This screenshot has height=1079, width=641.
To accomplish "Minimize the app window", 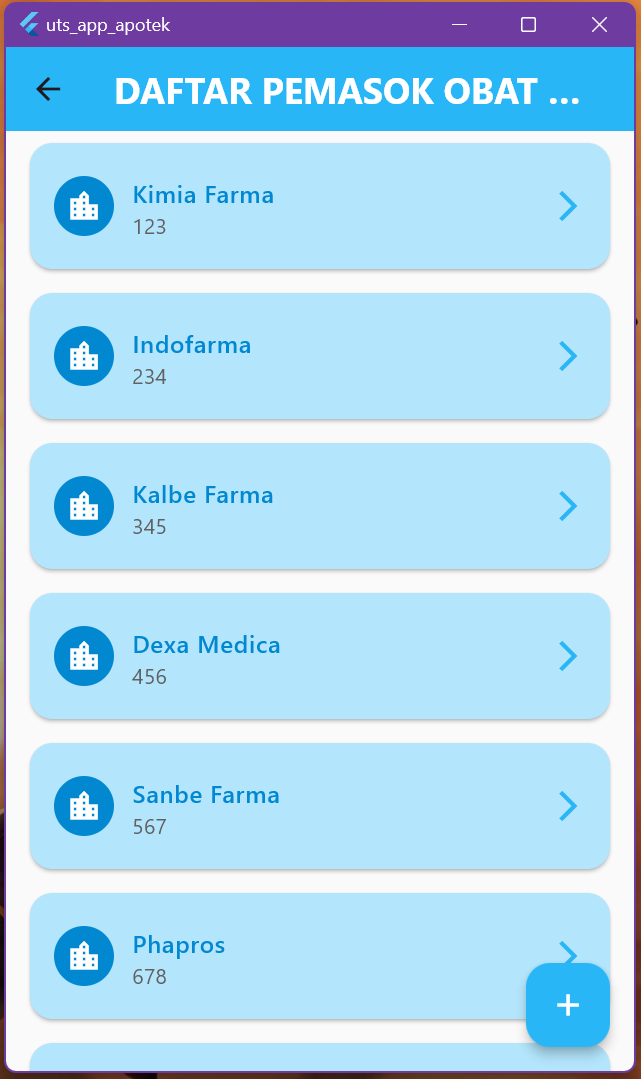I will [459, 25].
